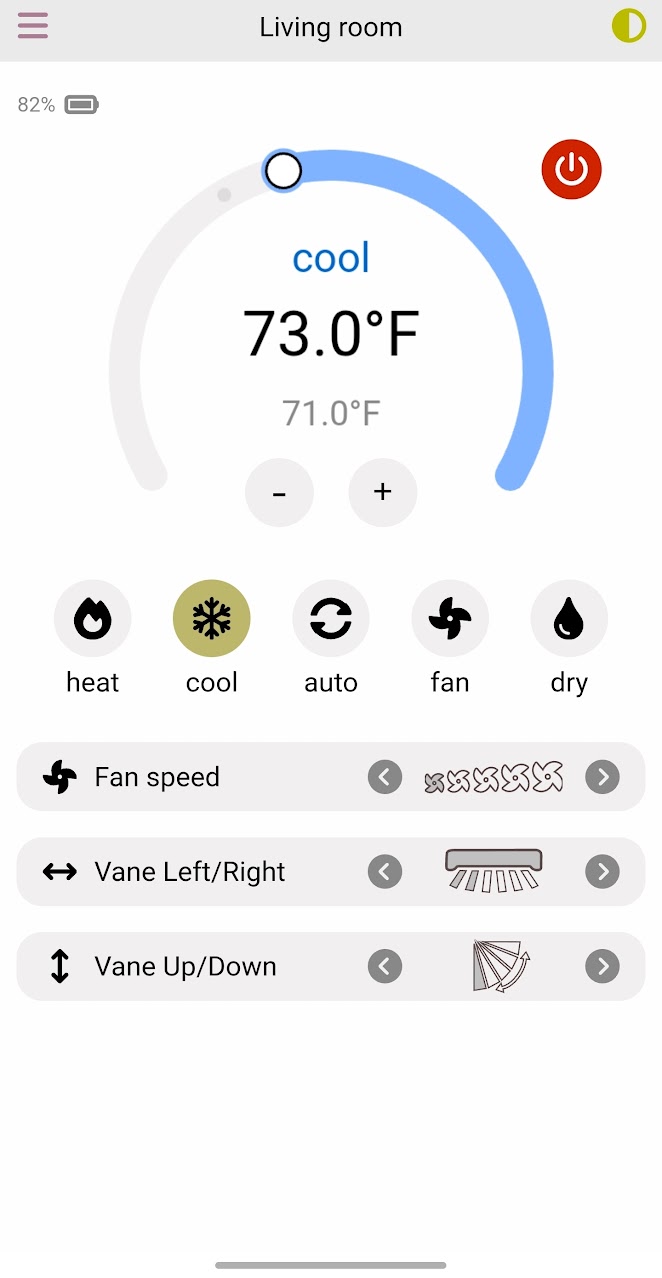This screenshot has height=1278, width=662.
Task: Decrease Fan speed with left arrow
Action: pyautogui.click(x=385, y=777)
